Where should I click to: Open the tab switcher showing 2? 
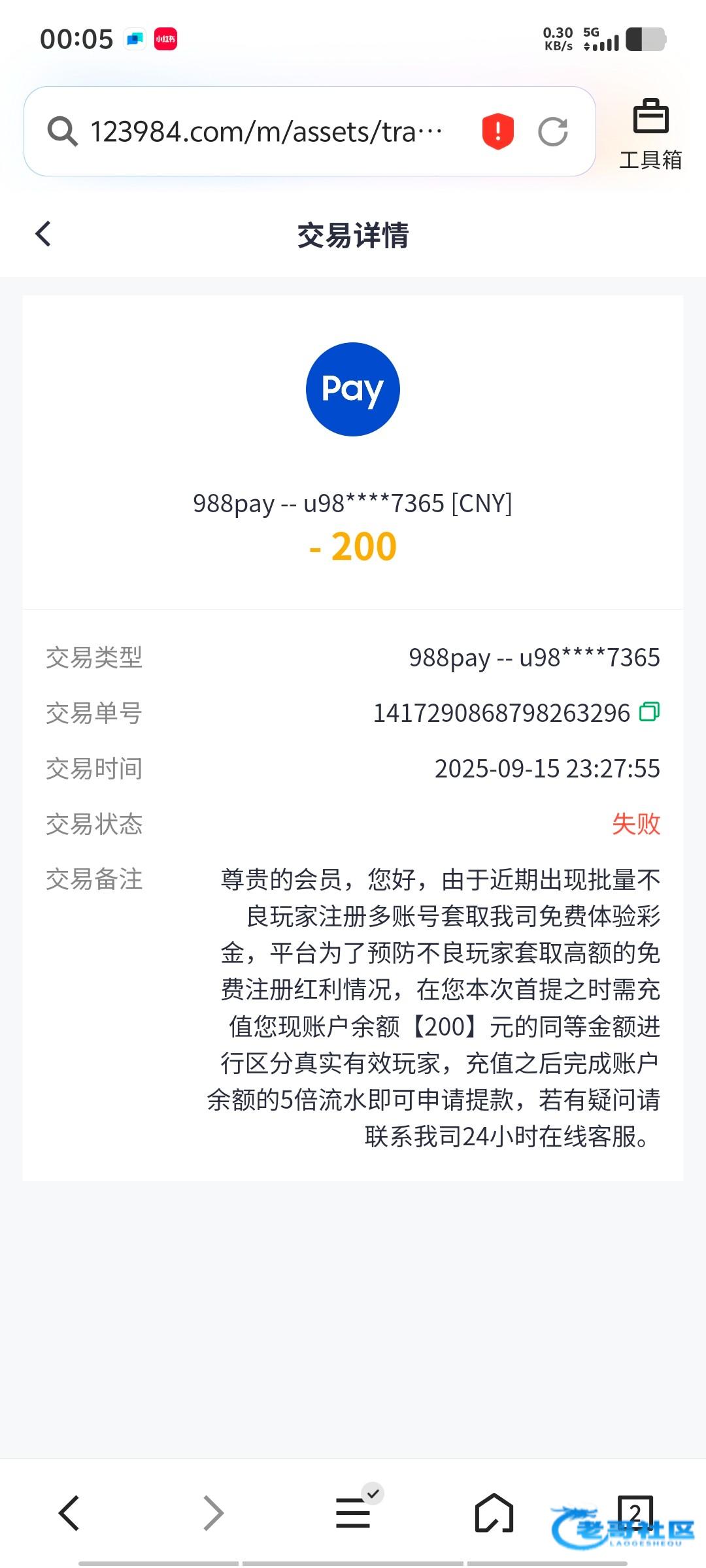click(635, 1513)
